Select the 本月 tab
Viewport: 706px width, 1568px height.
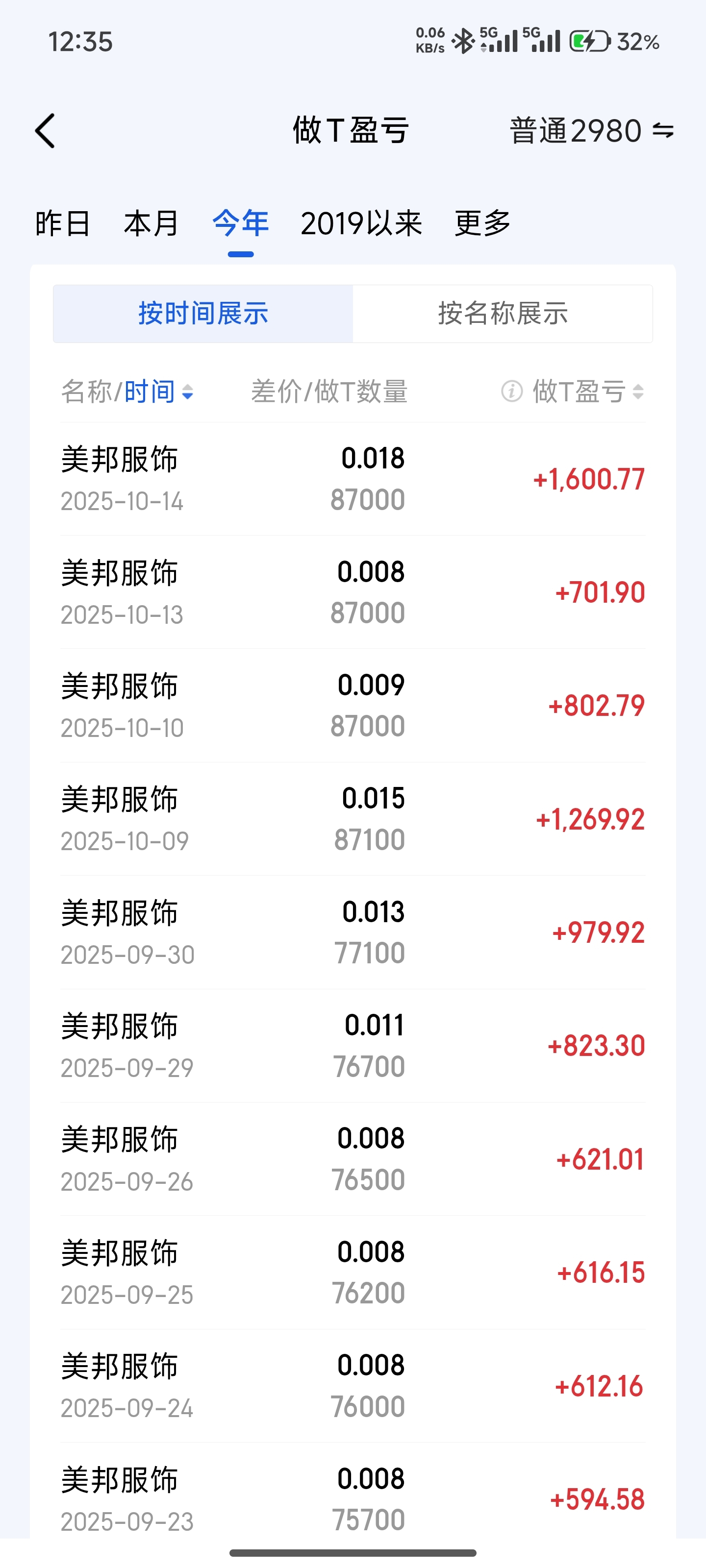tap(151, 223)
